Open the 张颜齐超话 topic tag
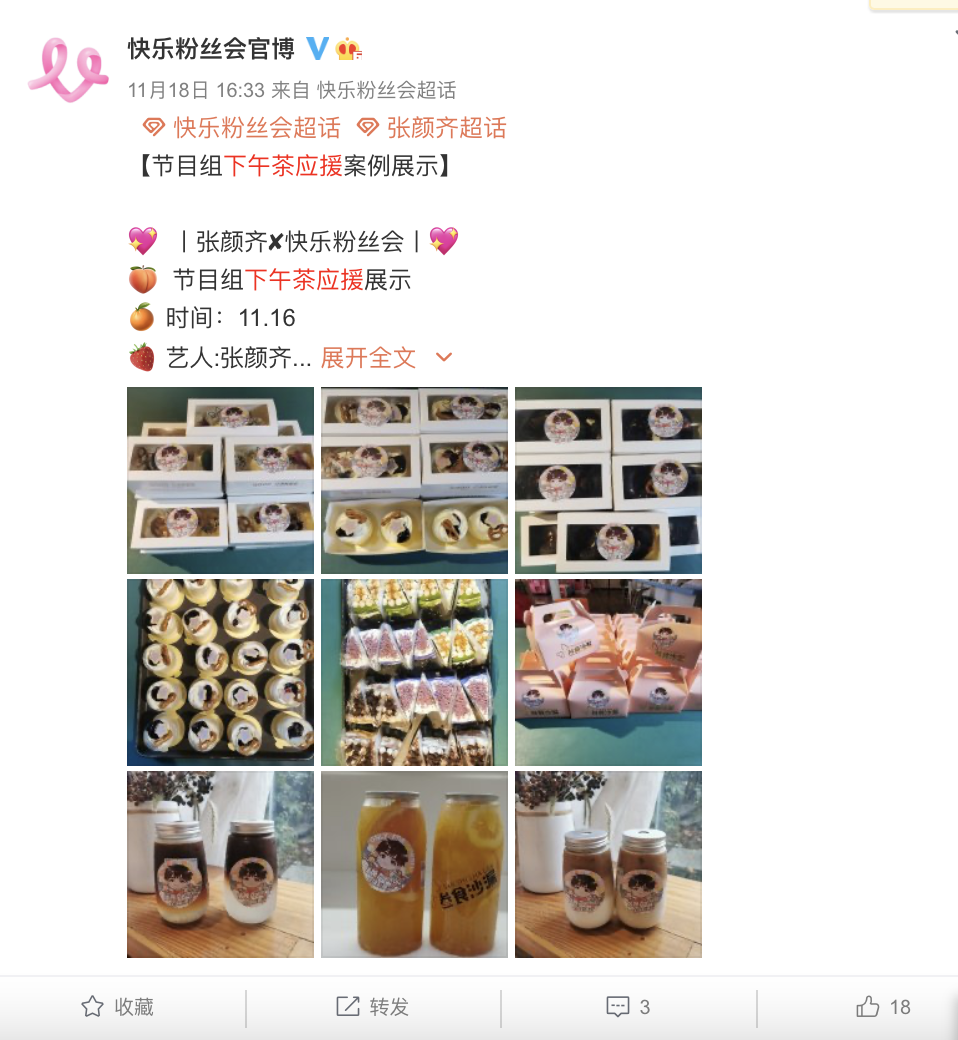 click(432, 128)
